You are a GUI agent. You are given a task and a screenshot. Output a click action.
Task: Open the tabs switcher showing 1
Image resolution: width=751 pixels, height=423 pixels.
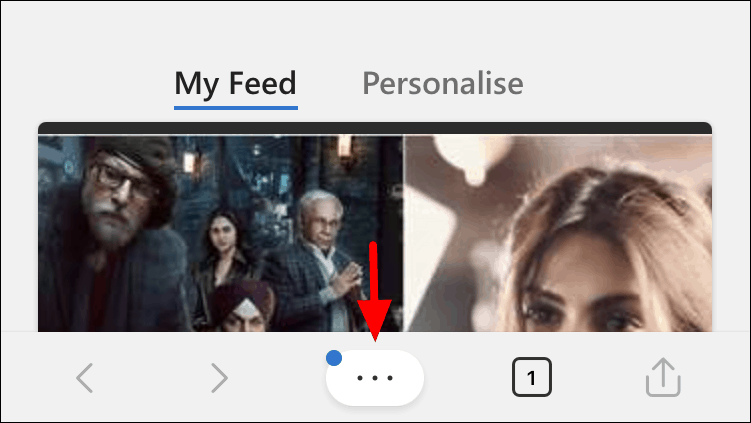(x=531, y=378)
